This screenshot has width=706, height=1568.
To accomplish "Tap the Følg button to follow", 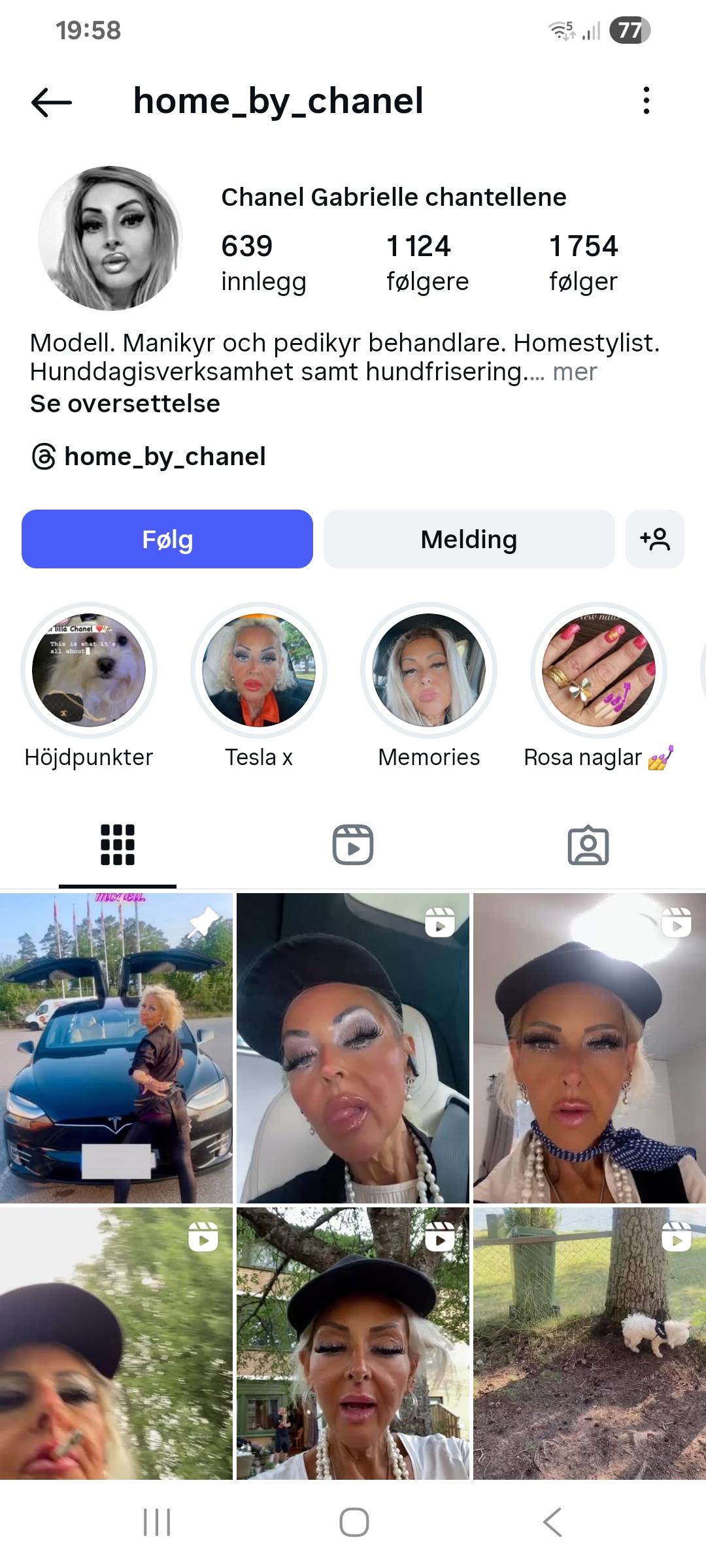I will (167, 539).
